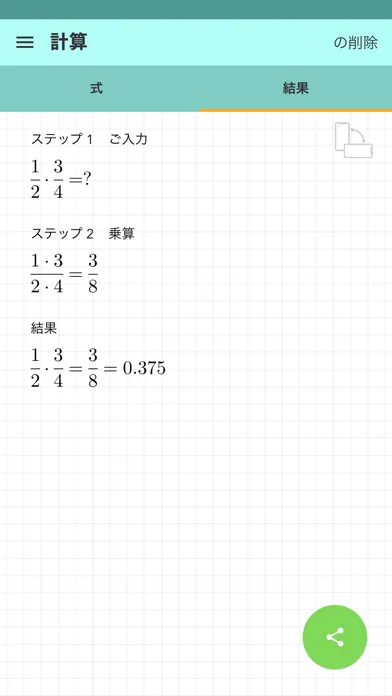
Task: Open the hamburger drawer menu
Action: [25, 42]
